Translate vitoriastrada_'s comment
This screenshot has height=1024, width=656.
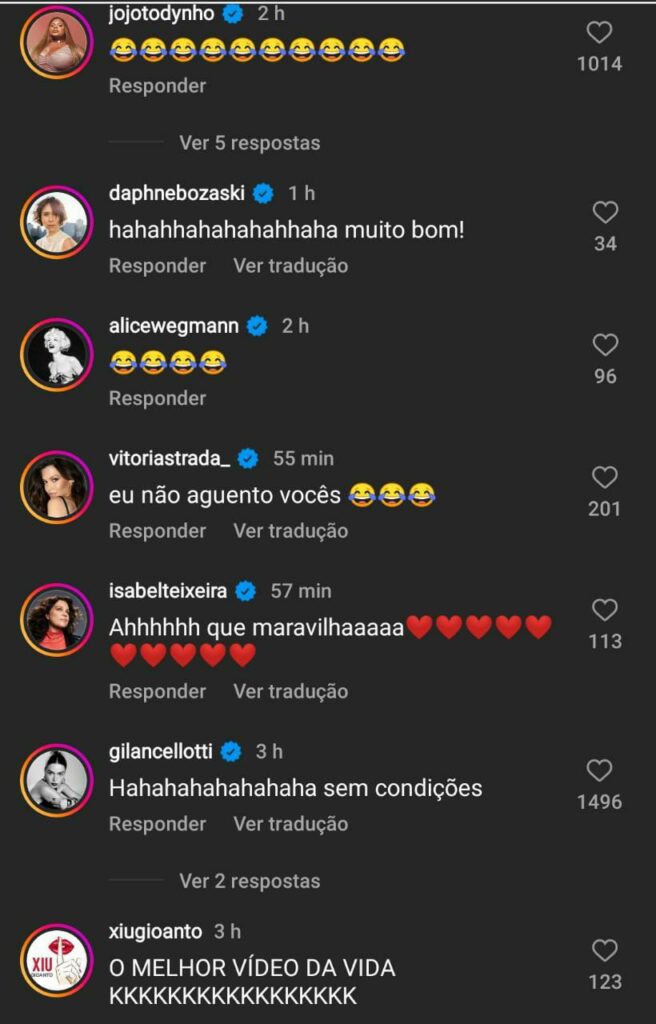pyautogui.click(x=290, y=531)
